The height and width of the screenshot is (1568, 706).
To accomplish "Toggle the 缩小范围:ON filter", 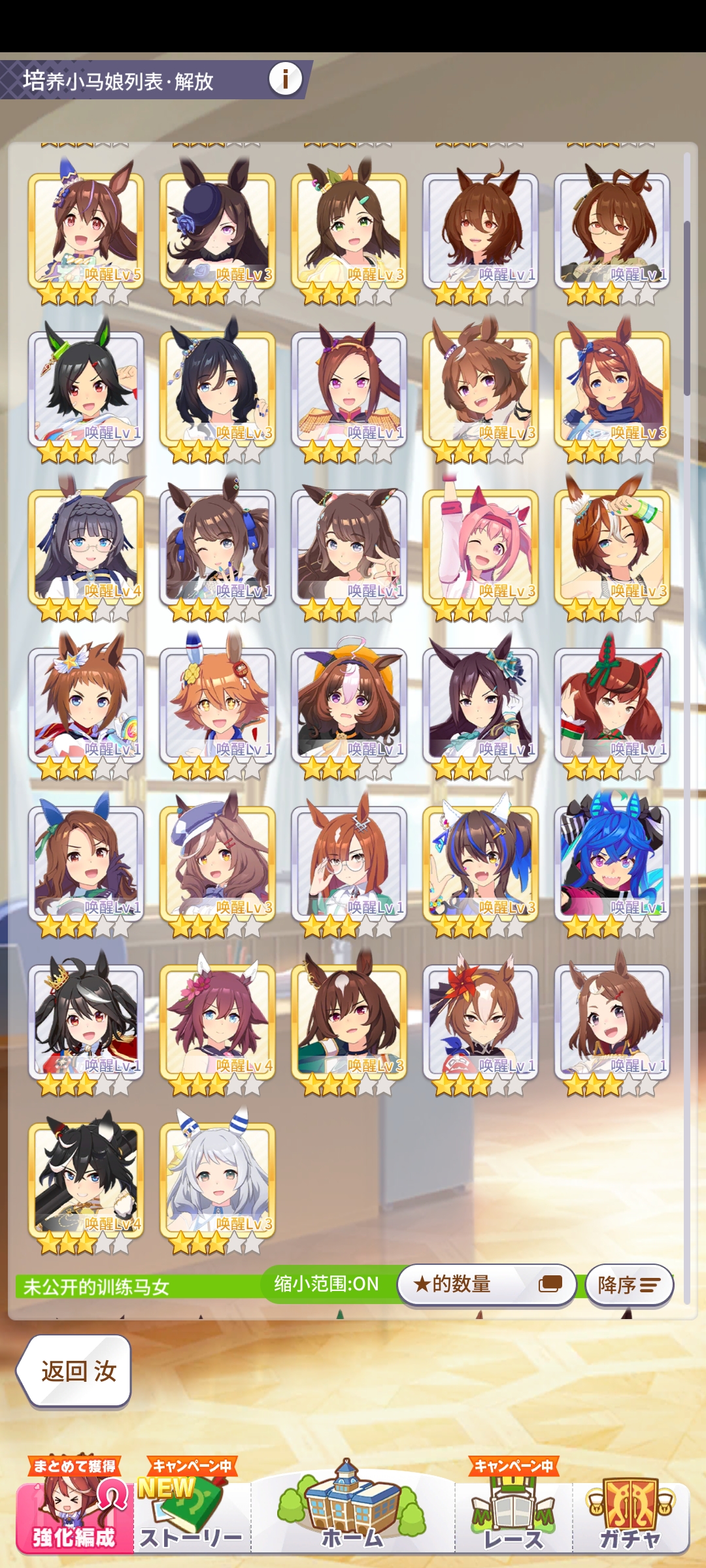I will point(326,1284).
